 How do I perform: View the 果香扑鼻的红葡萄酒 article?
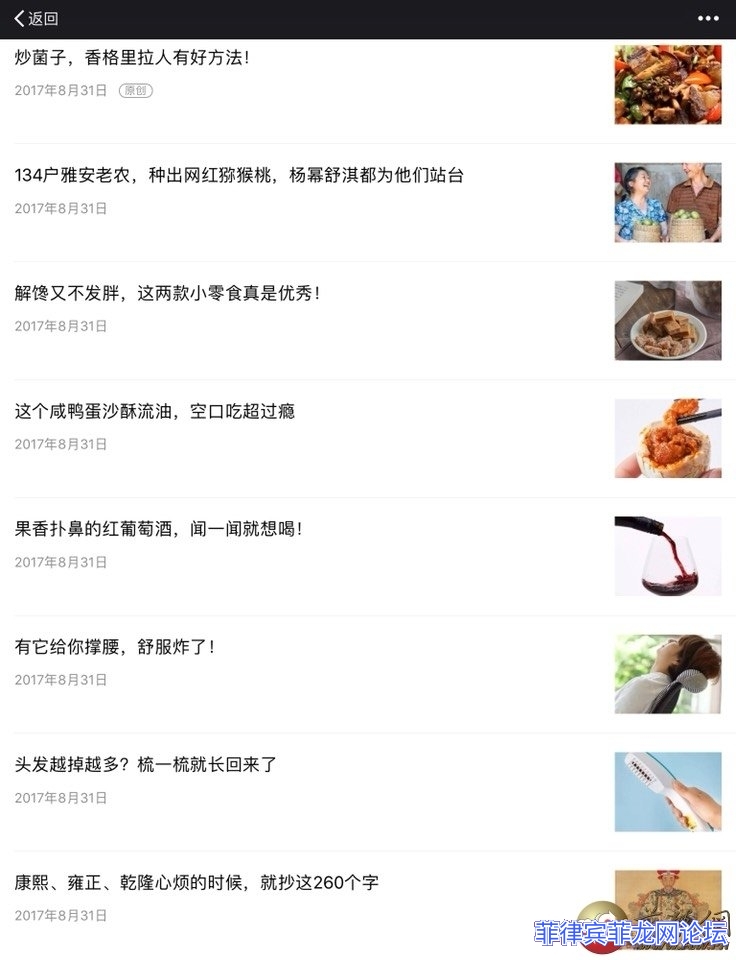click(158, 529)
